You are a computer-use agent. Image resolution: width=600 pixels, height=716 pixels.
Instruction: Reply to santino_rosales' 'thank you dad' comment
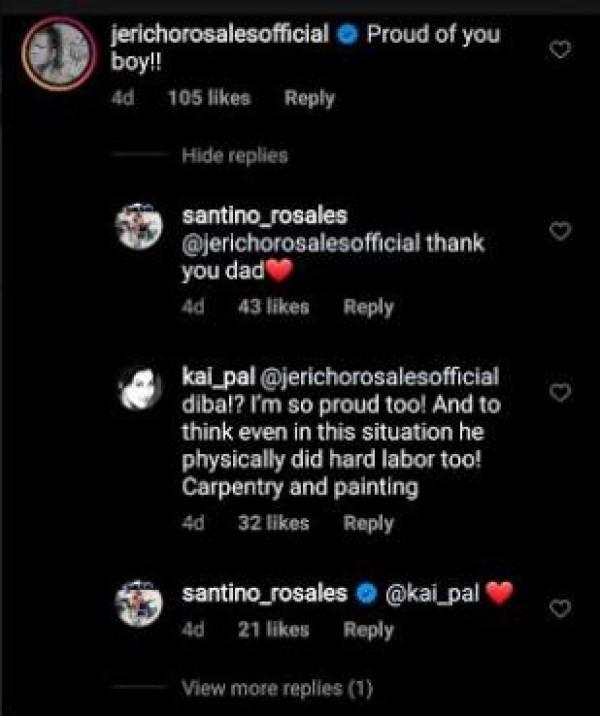point(368,308)
